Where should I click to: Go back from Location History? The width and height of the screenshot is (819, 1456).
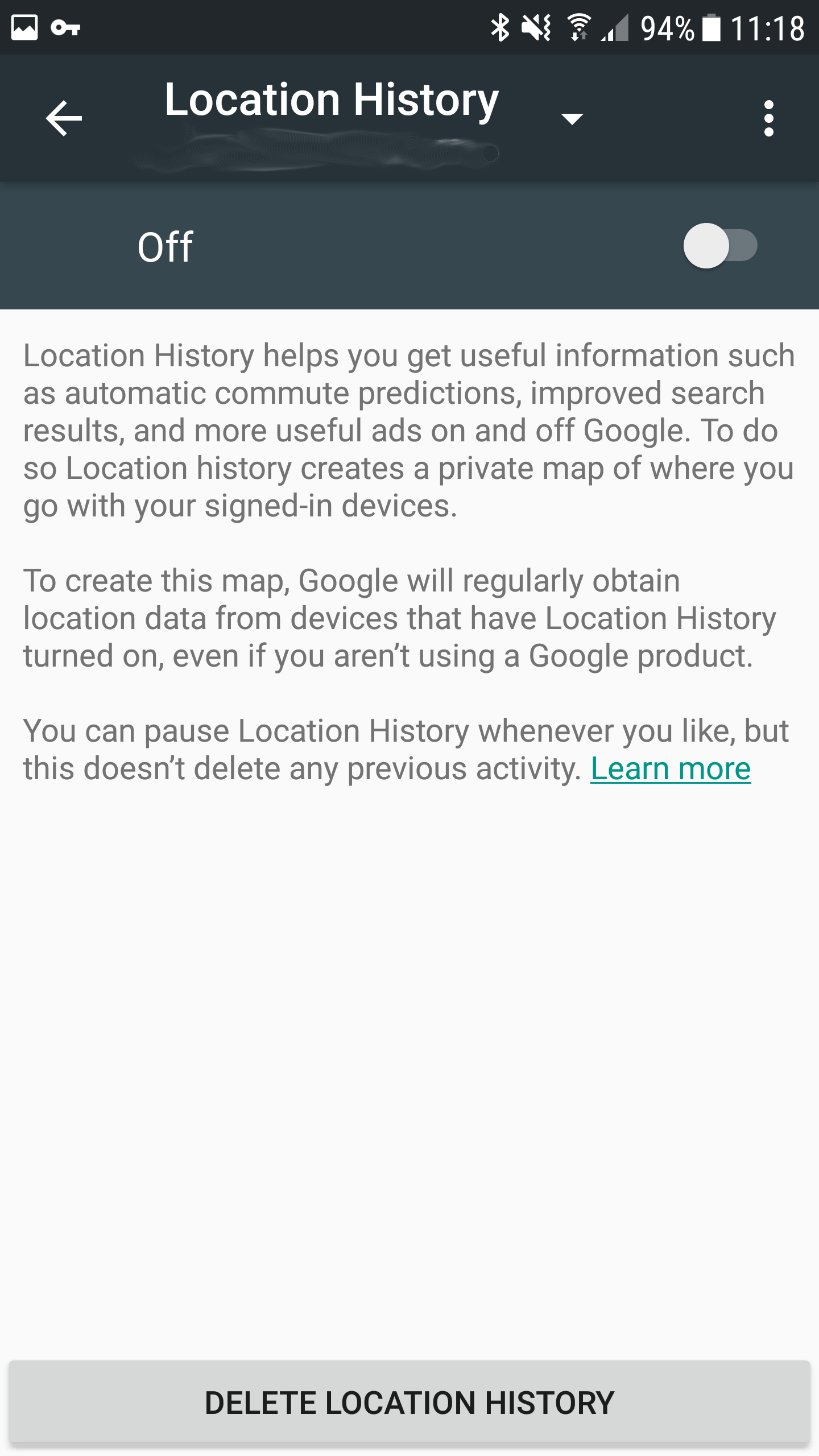64,118
